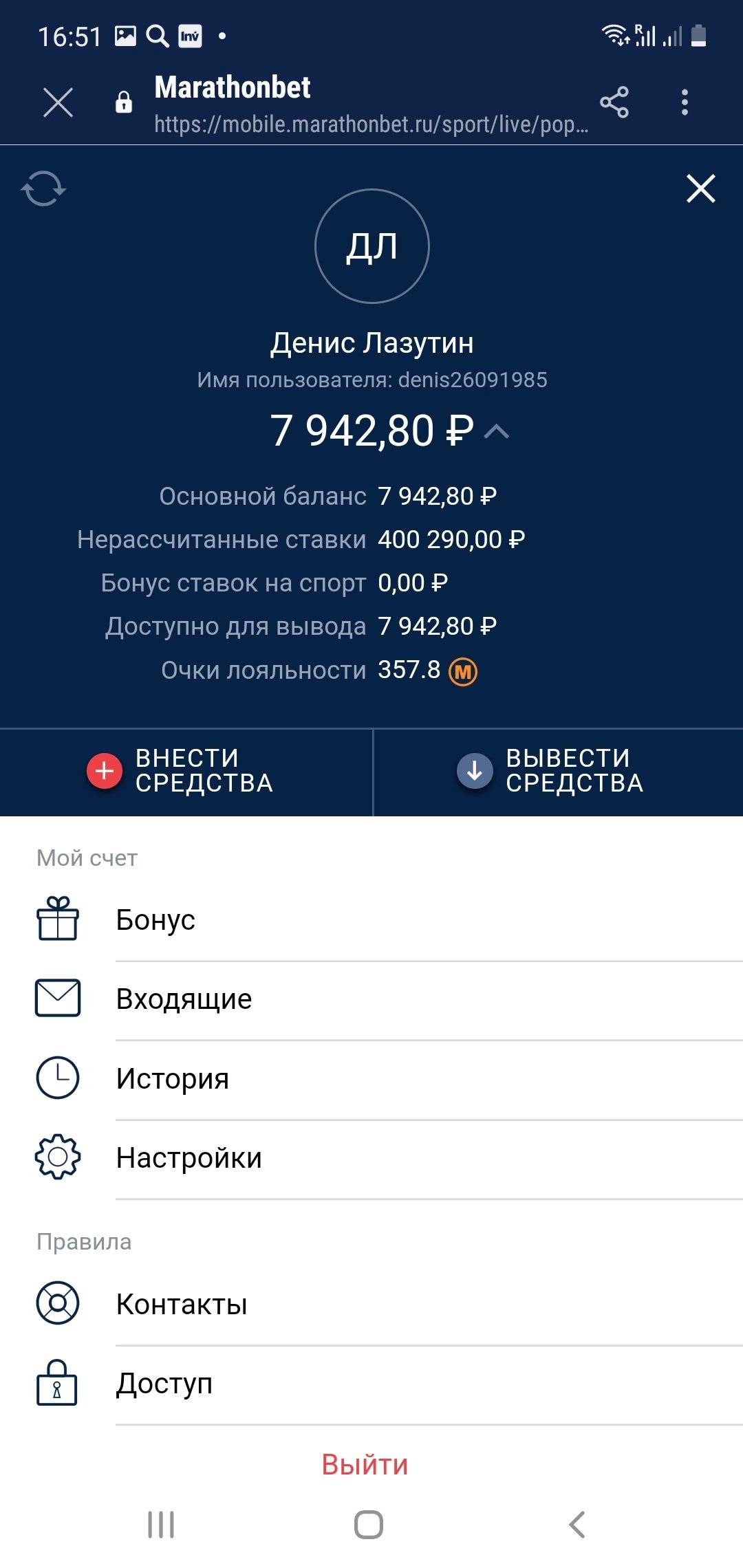
Task: Open Настройки settings
Action: click(189, 1158)
